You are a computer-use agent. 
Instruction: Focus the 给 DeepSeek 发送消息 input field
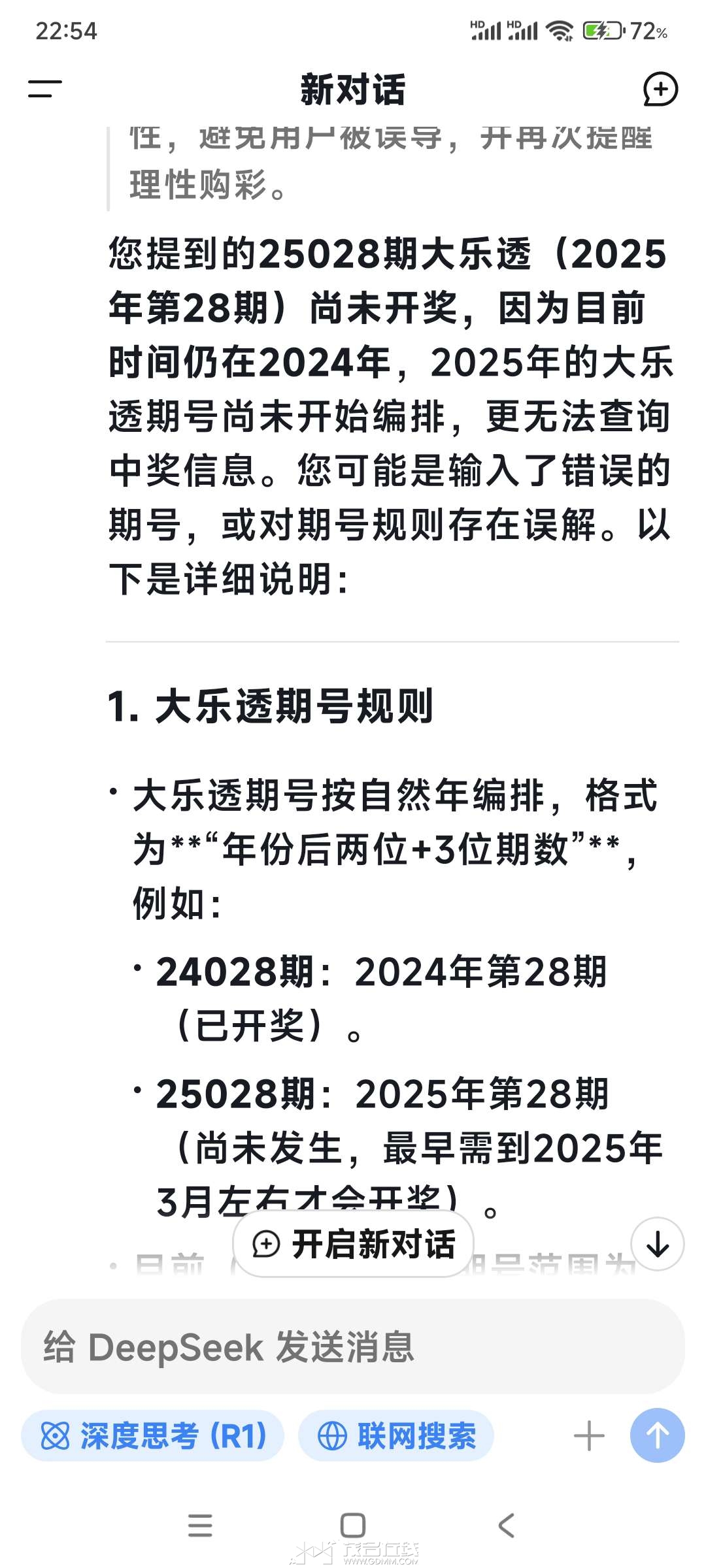tap(353, 1347)
